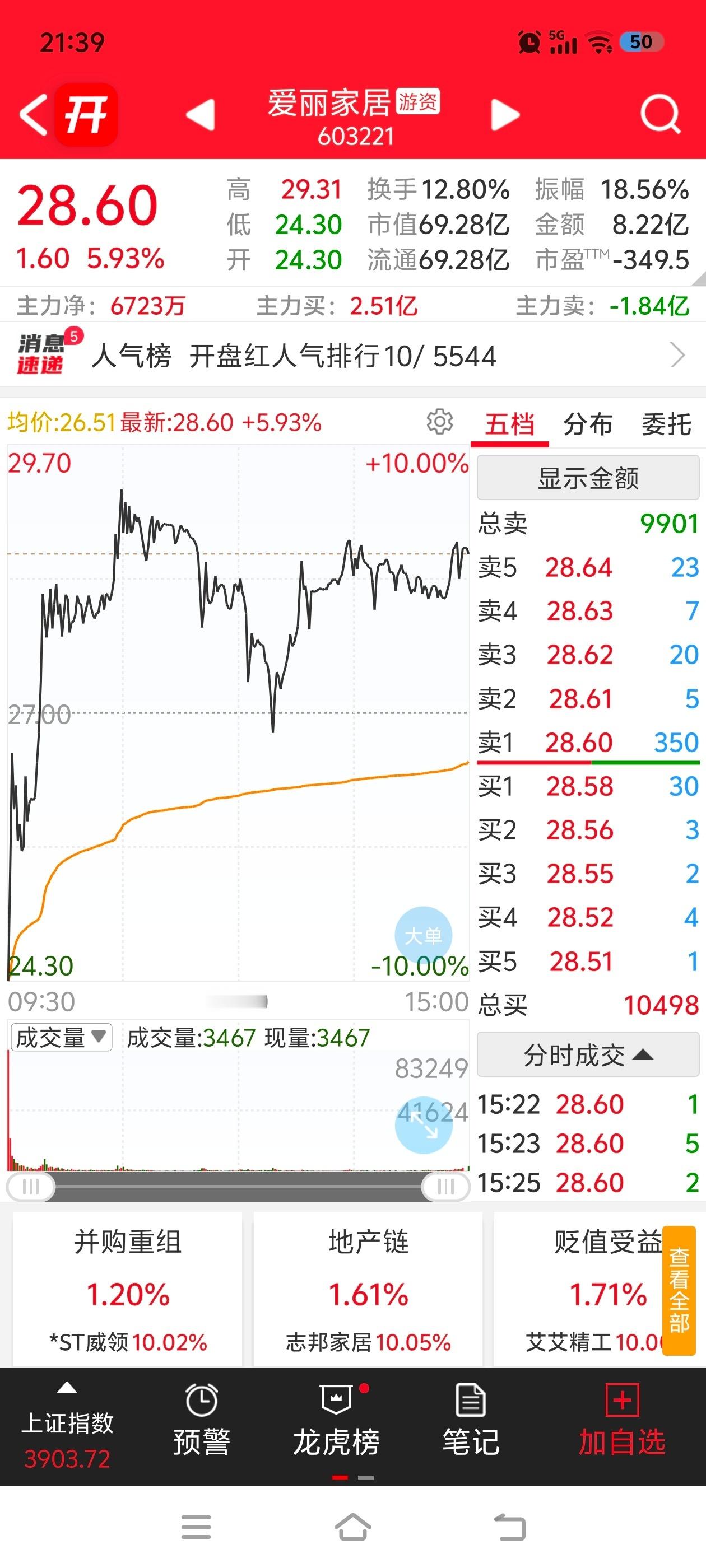Image resolution: width=706 pixels, height=1568 pixels.
Task: Switch to next stock with right triangle
Action: [x=505, y=114]
